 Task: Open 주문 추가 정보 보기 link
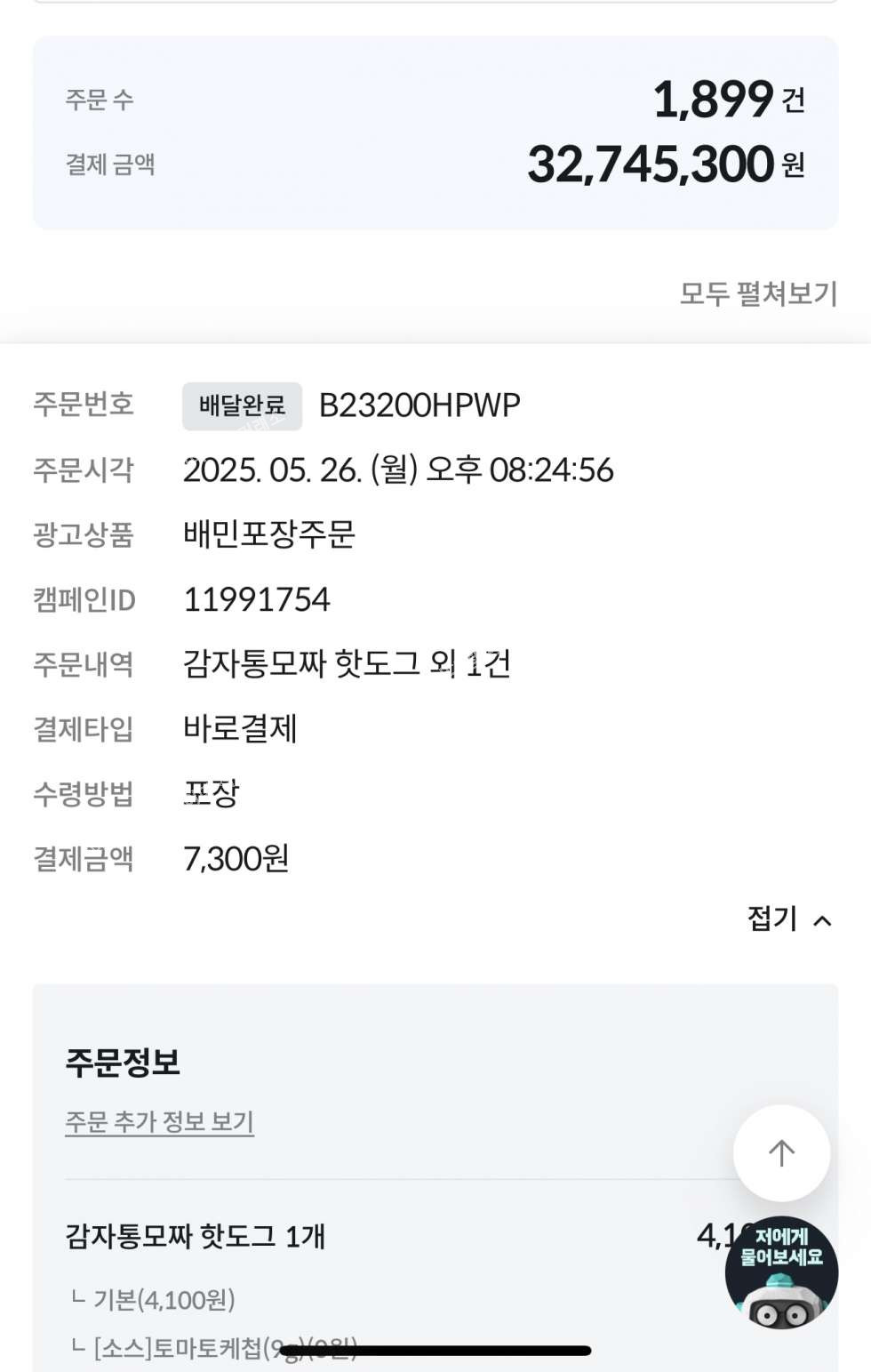[160, 1121]
